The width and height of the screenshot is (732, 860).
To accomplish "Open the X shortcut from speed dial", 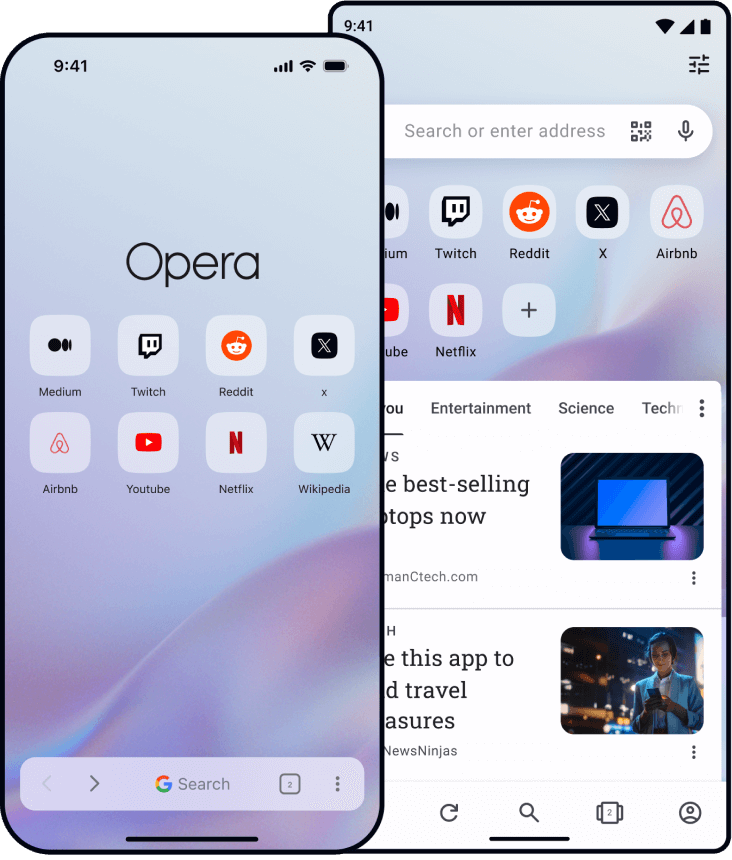I will tap(324, 345).
